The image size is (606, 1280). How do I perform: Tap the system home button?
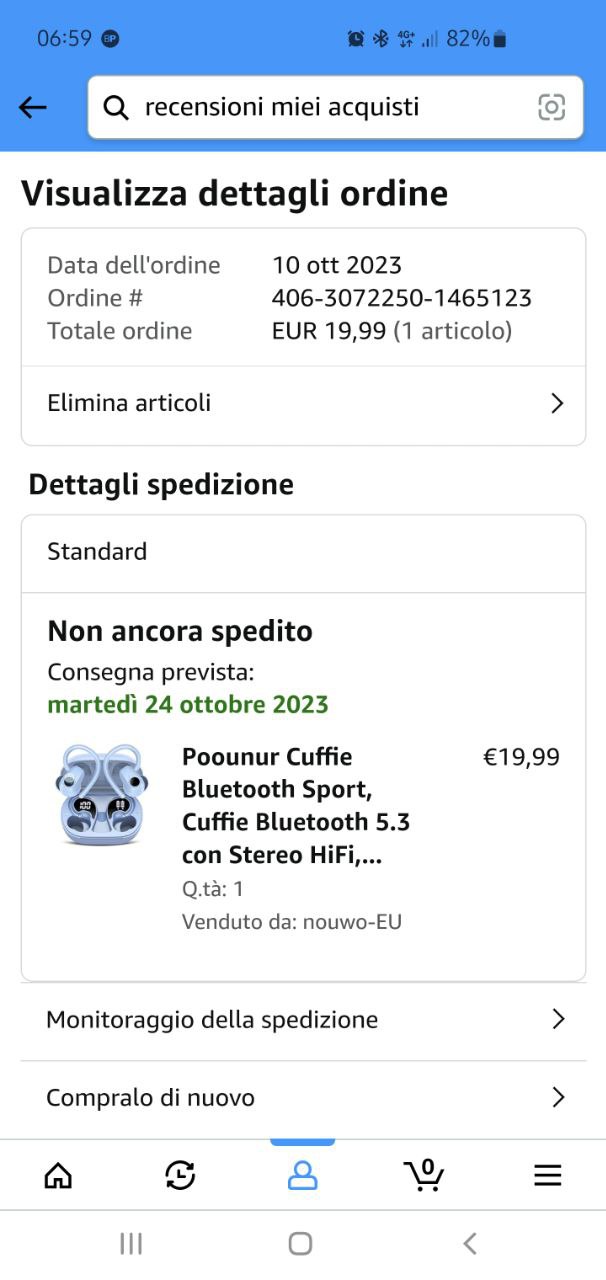click(x=300, y=1243)
